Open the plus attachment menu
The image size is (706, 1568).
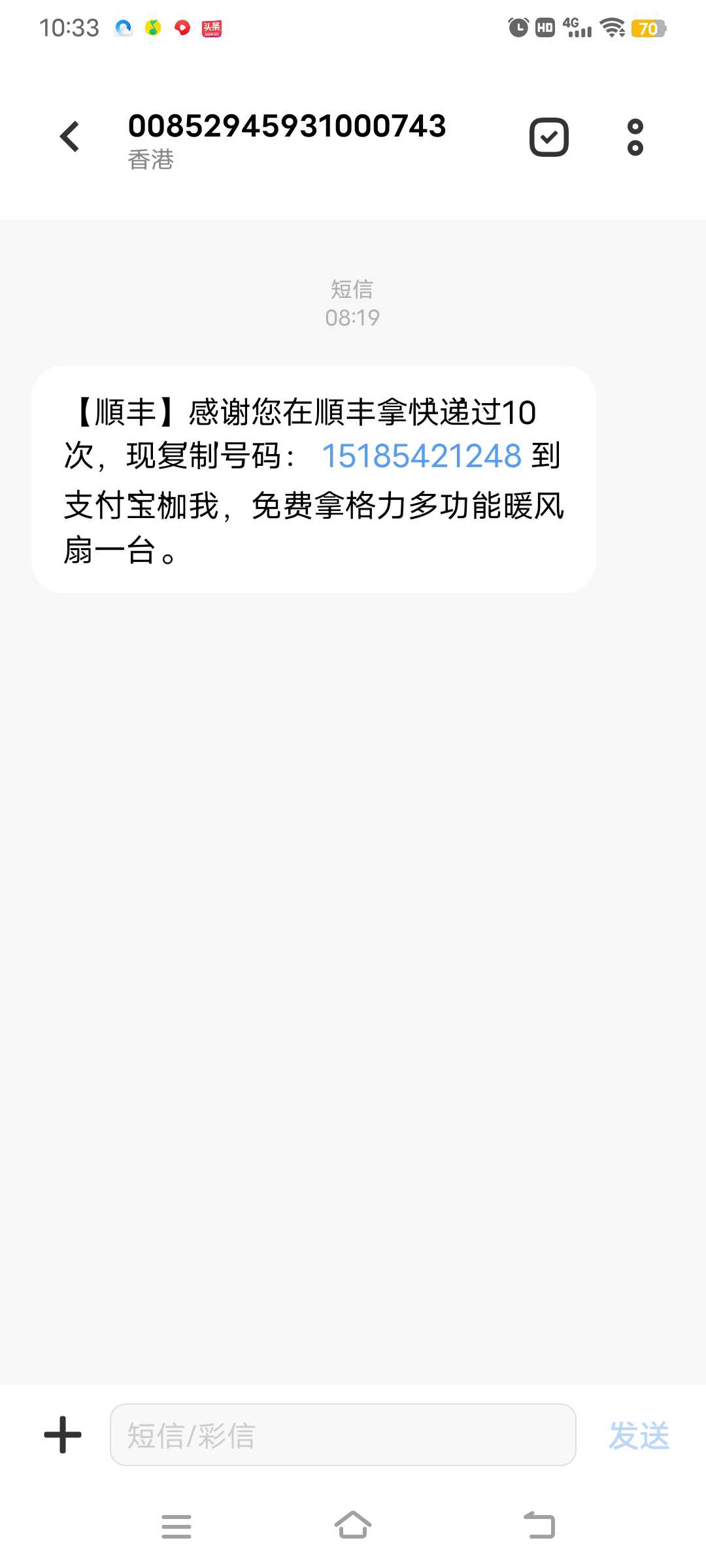click(x=63, y=1435)
